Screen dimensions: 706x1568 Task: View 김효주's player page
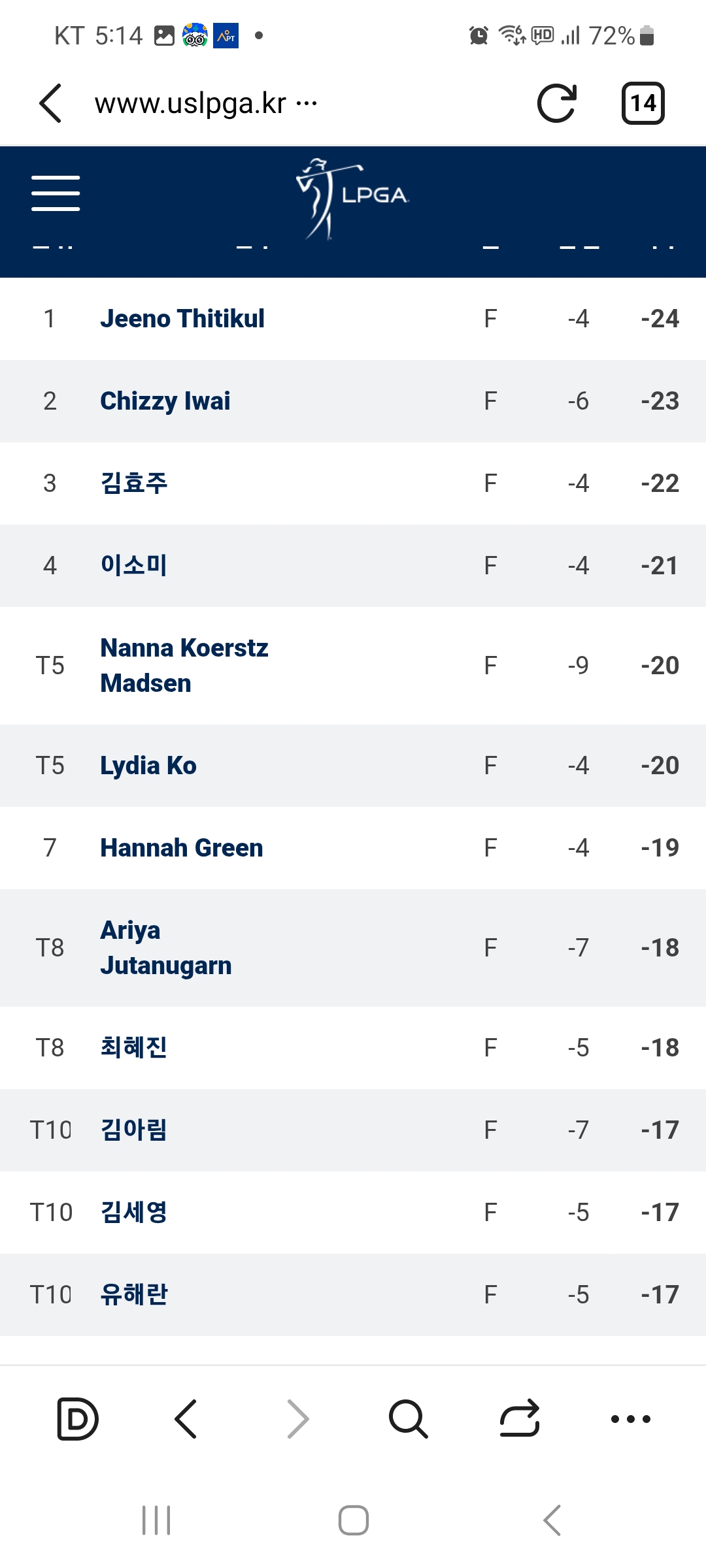pyautogui.click(x=134, y=483)
